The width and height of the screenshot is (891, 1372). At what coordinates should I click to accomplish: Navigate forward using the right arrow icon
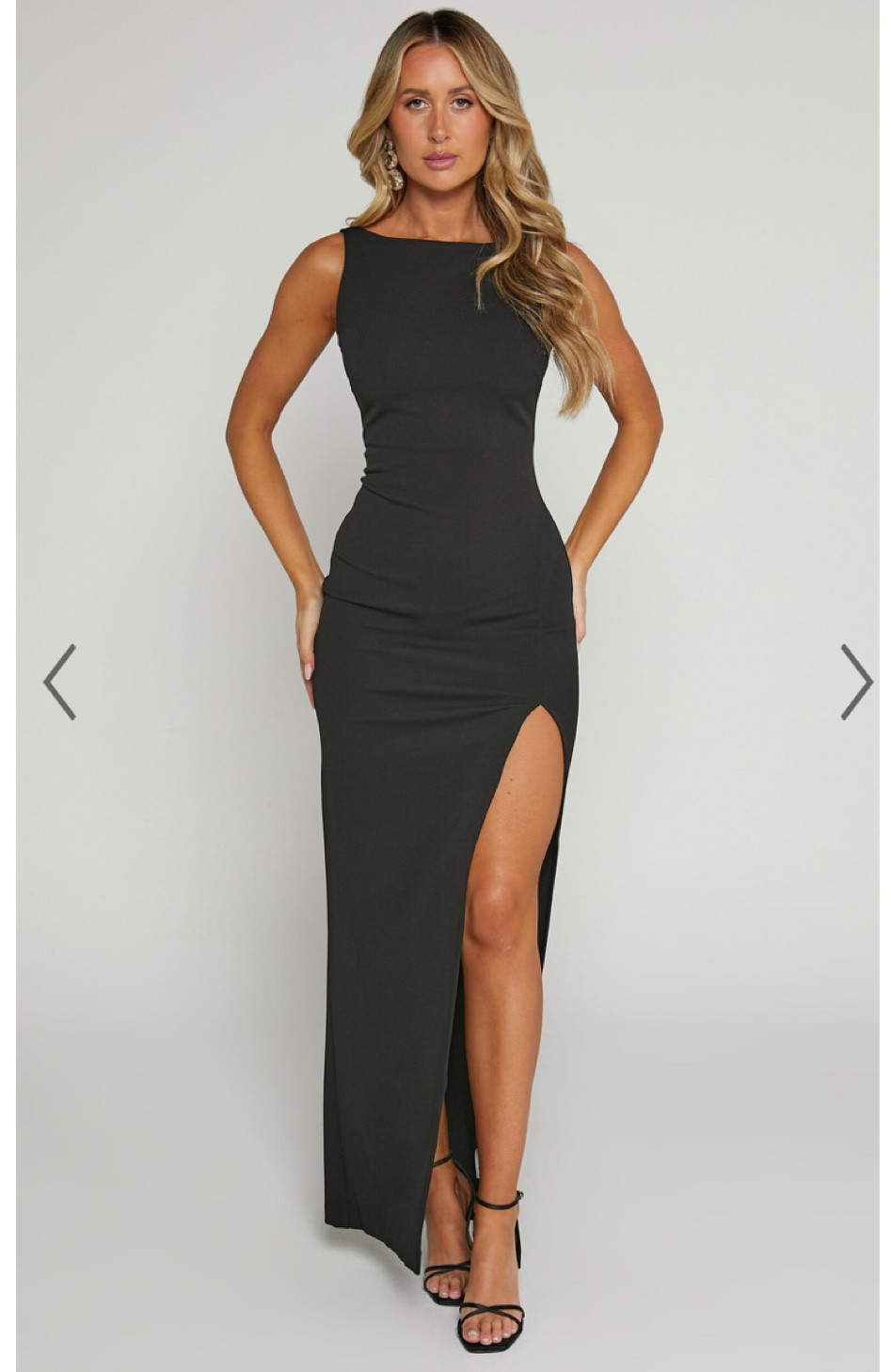(x=858, y=683)
